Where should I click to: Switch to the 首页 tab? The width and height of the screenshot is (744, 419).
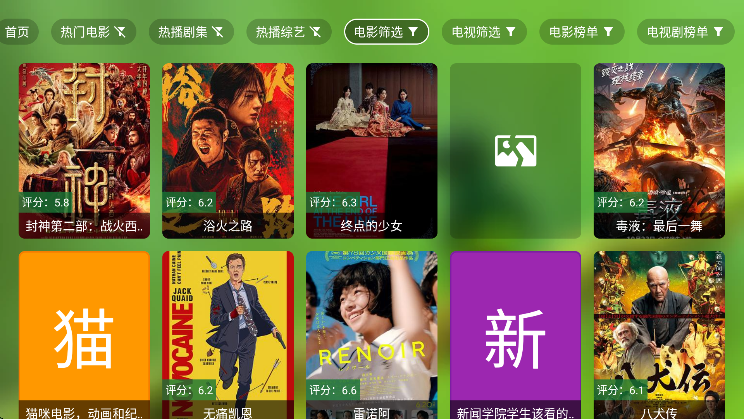pyautogui.click(x=16, y=32)
